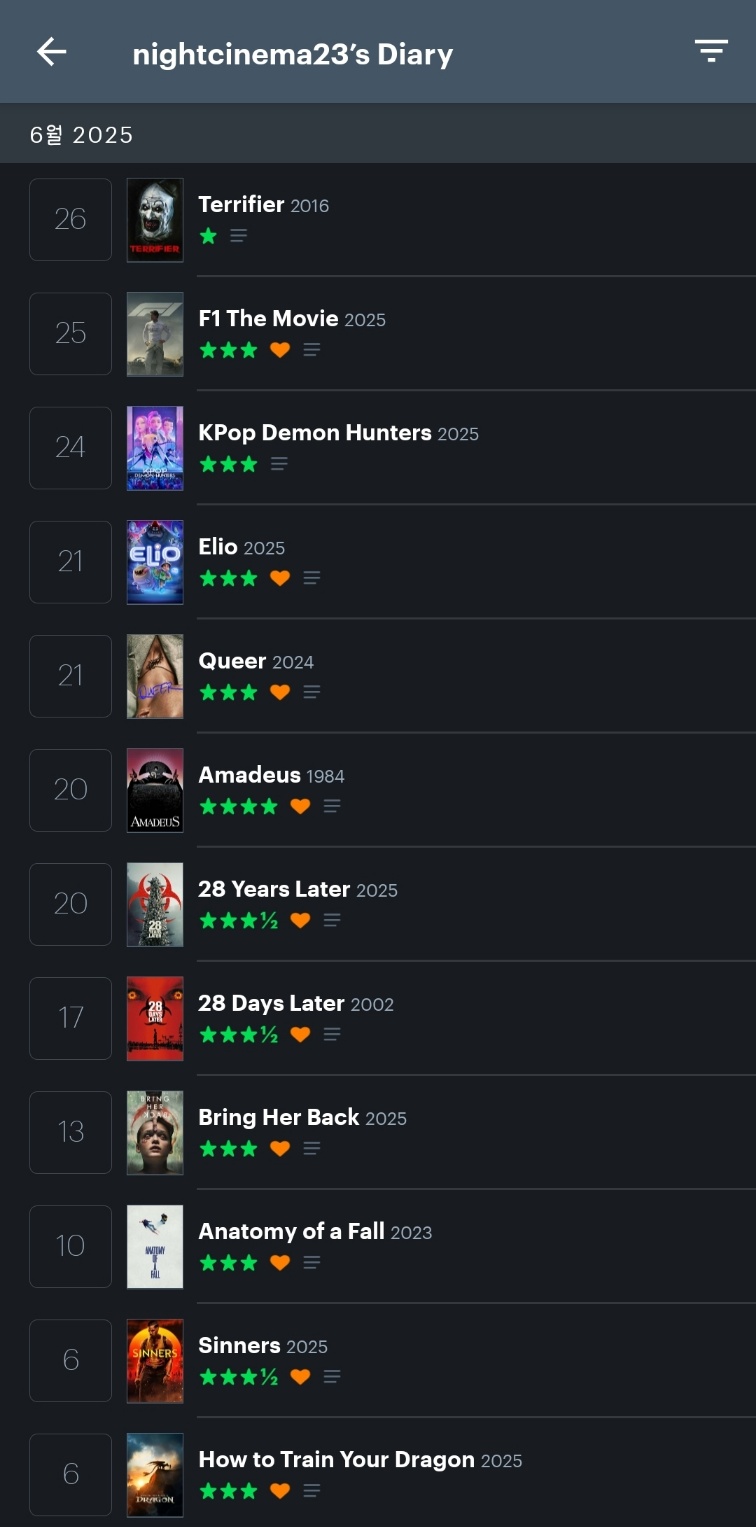View the 28 Years Later entry
The height and width of the screenshot is (1527, 756).
[x=274, y=889]
